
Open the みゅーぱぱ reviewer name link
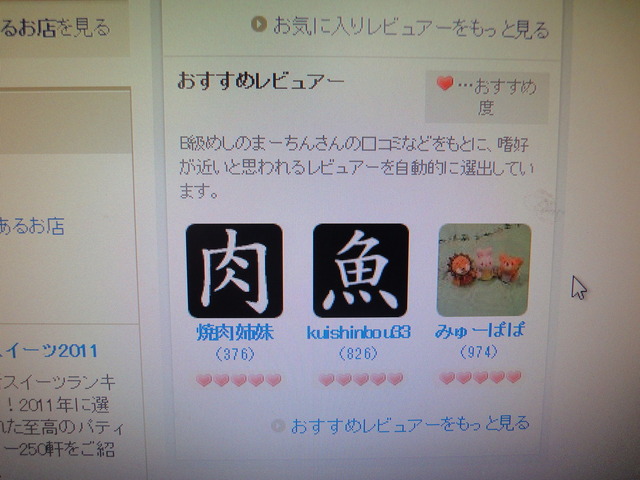480,330
